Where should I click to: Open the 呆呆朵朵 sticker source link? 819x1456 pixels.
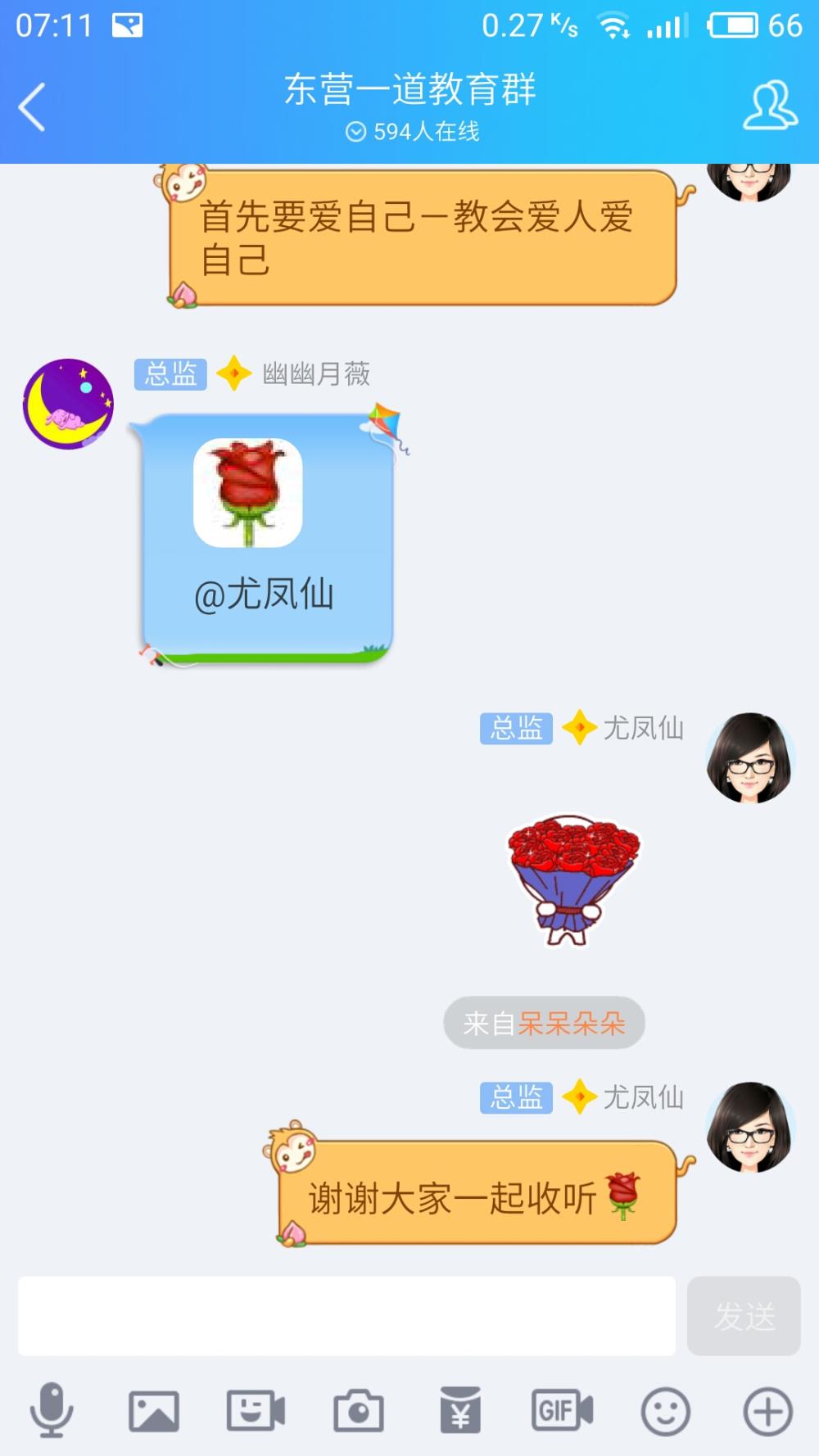(572, 1023)
